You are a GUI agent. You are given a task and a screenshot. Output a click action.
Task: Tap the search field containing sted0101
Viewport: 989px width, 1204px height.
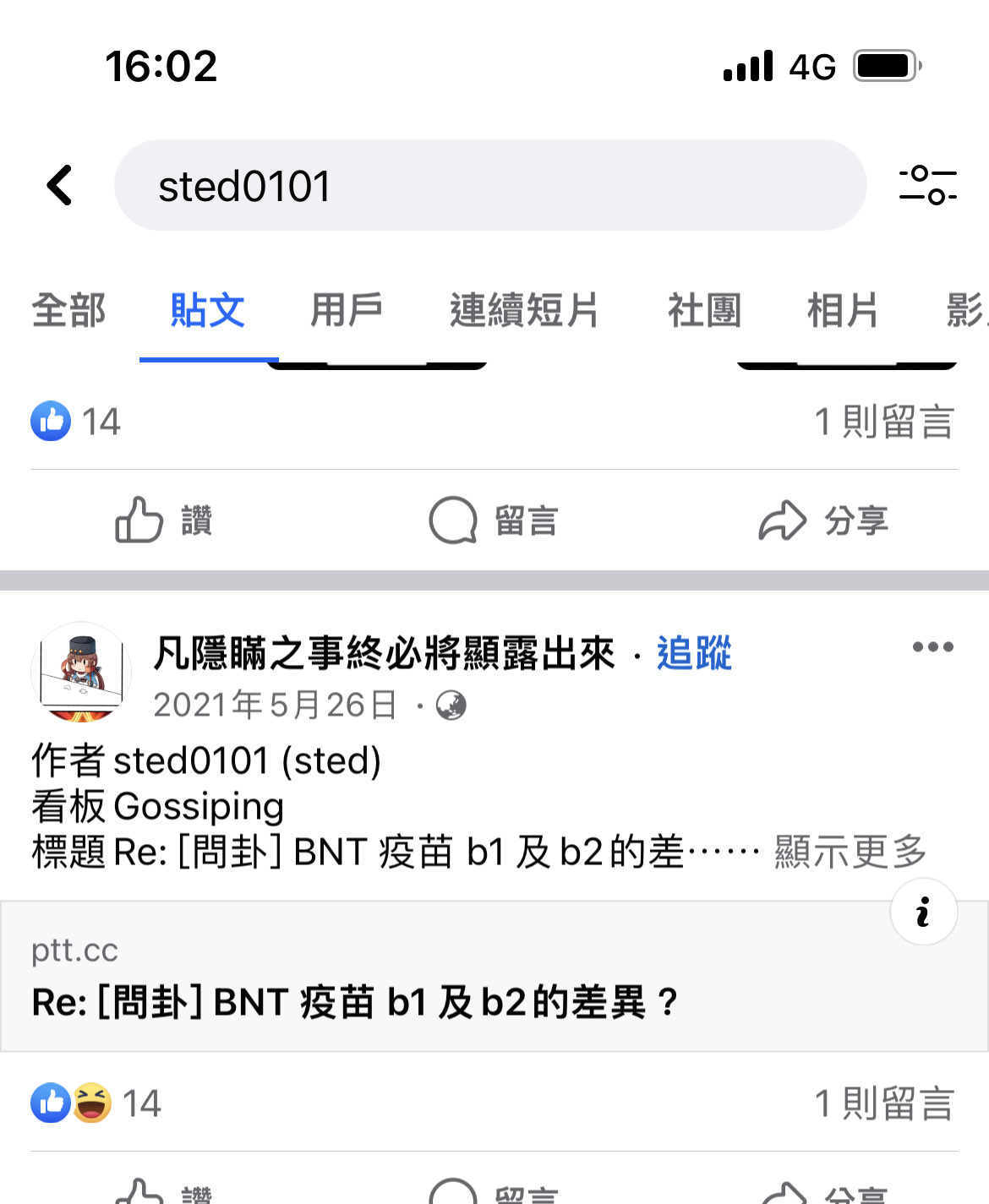490,185
